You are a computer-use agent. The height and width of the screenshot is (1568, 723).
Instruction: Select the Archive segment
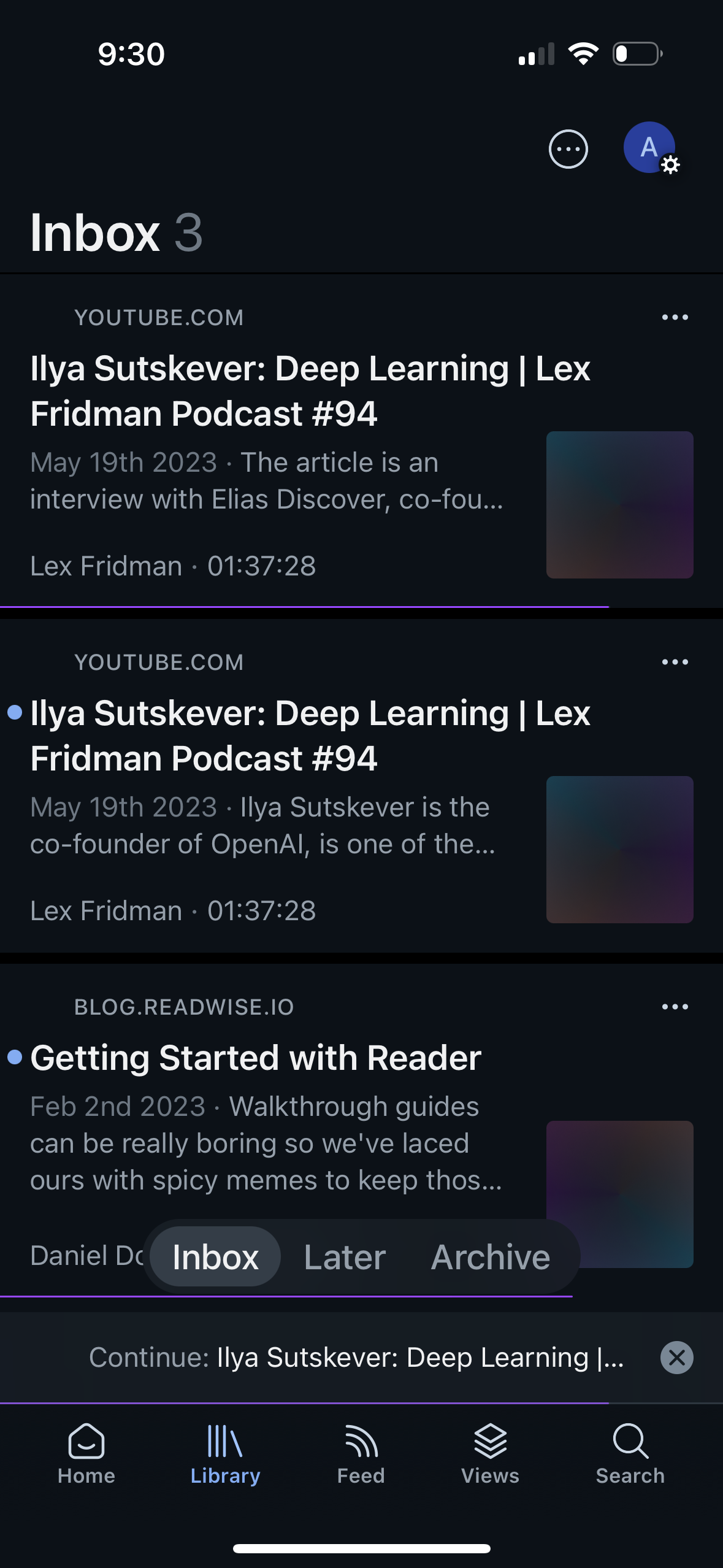click(491, 1256)
